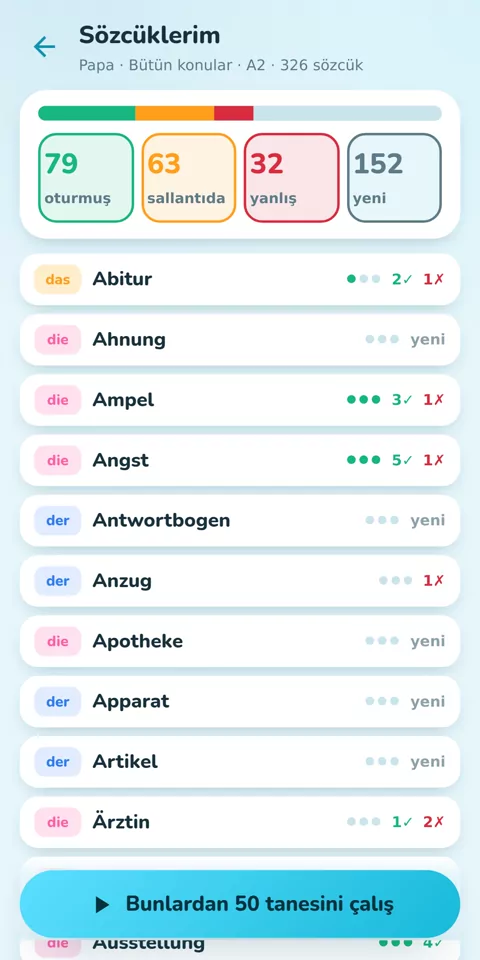Go back using the arrow icon
480x960 pixels.
[44, 47]
